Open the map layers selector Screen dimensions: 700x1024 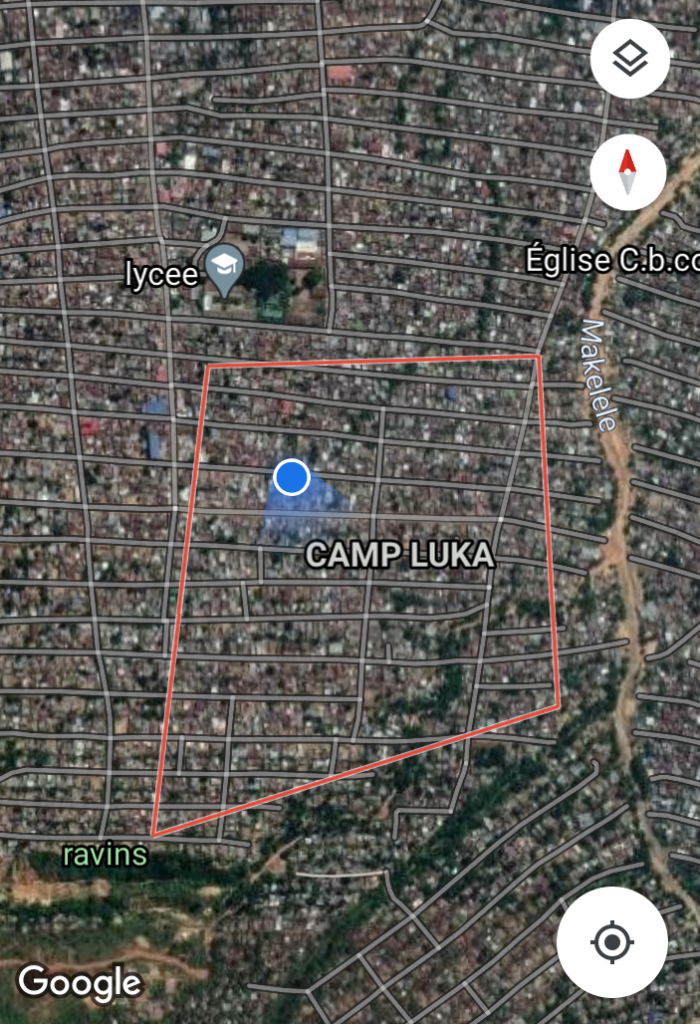[x=629, y=60]
